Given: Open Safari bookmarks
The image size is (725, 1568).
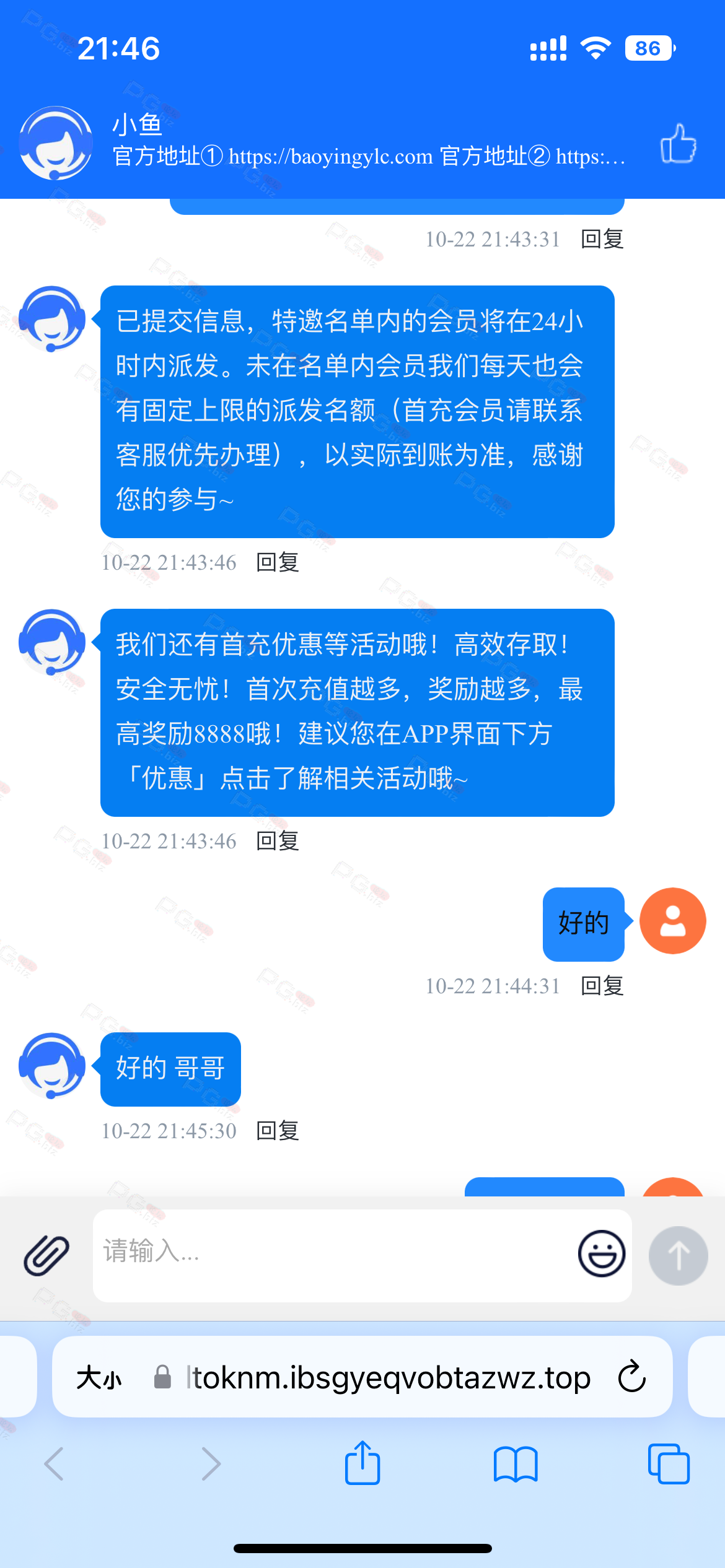Looking at the screenshot, I should [x=516, y=1464].
